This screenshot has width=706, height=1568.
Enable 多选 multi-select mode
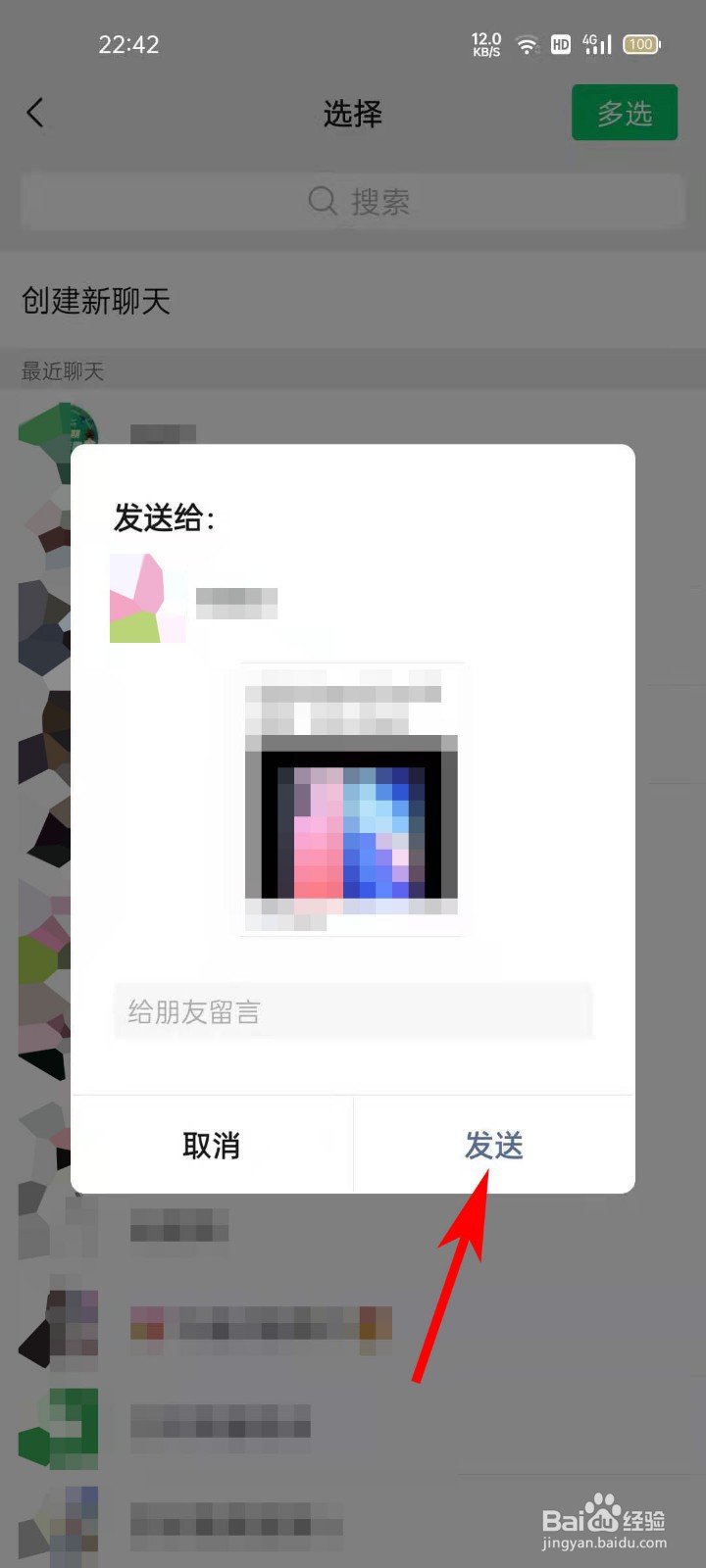click(624, 112)
